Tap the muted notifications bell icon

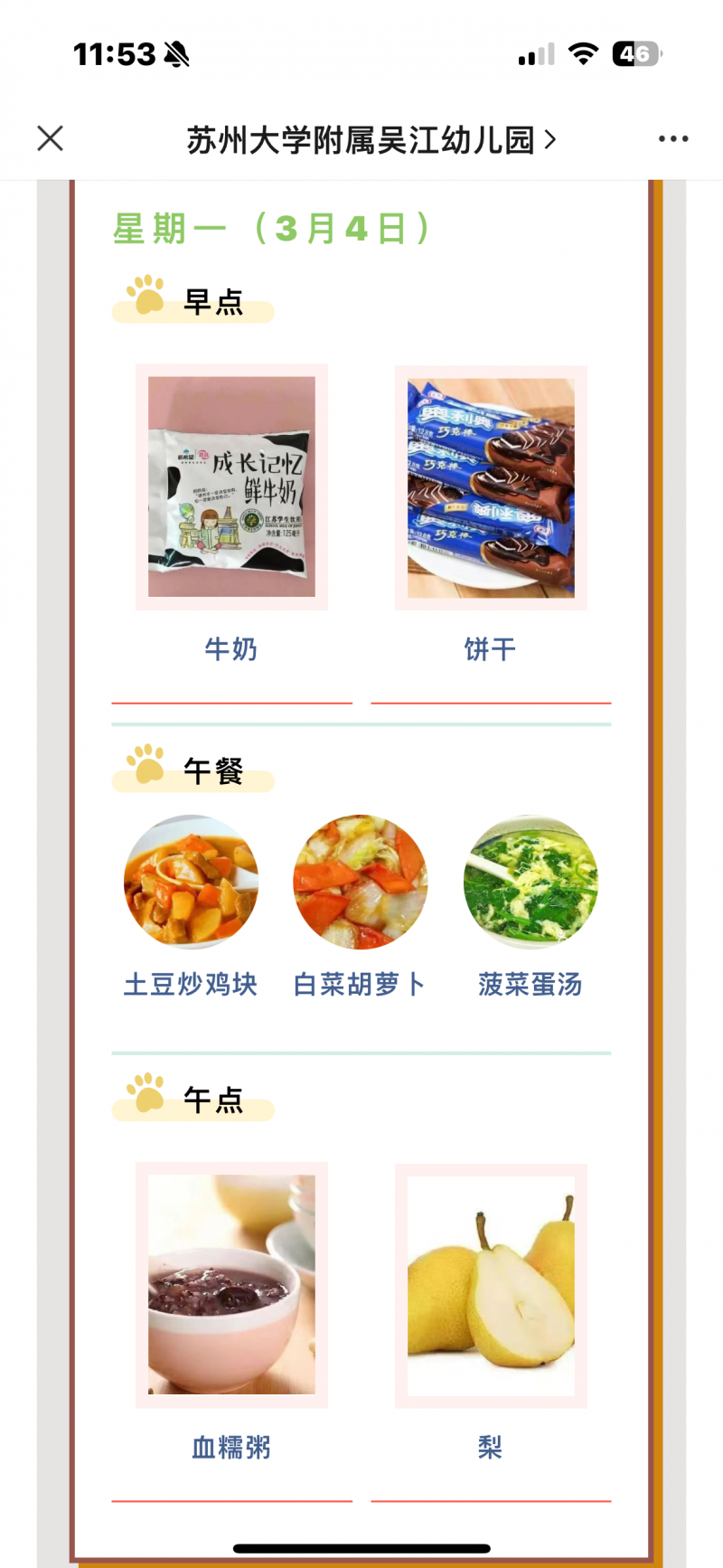[x=174, y=54]
